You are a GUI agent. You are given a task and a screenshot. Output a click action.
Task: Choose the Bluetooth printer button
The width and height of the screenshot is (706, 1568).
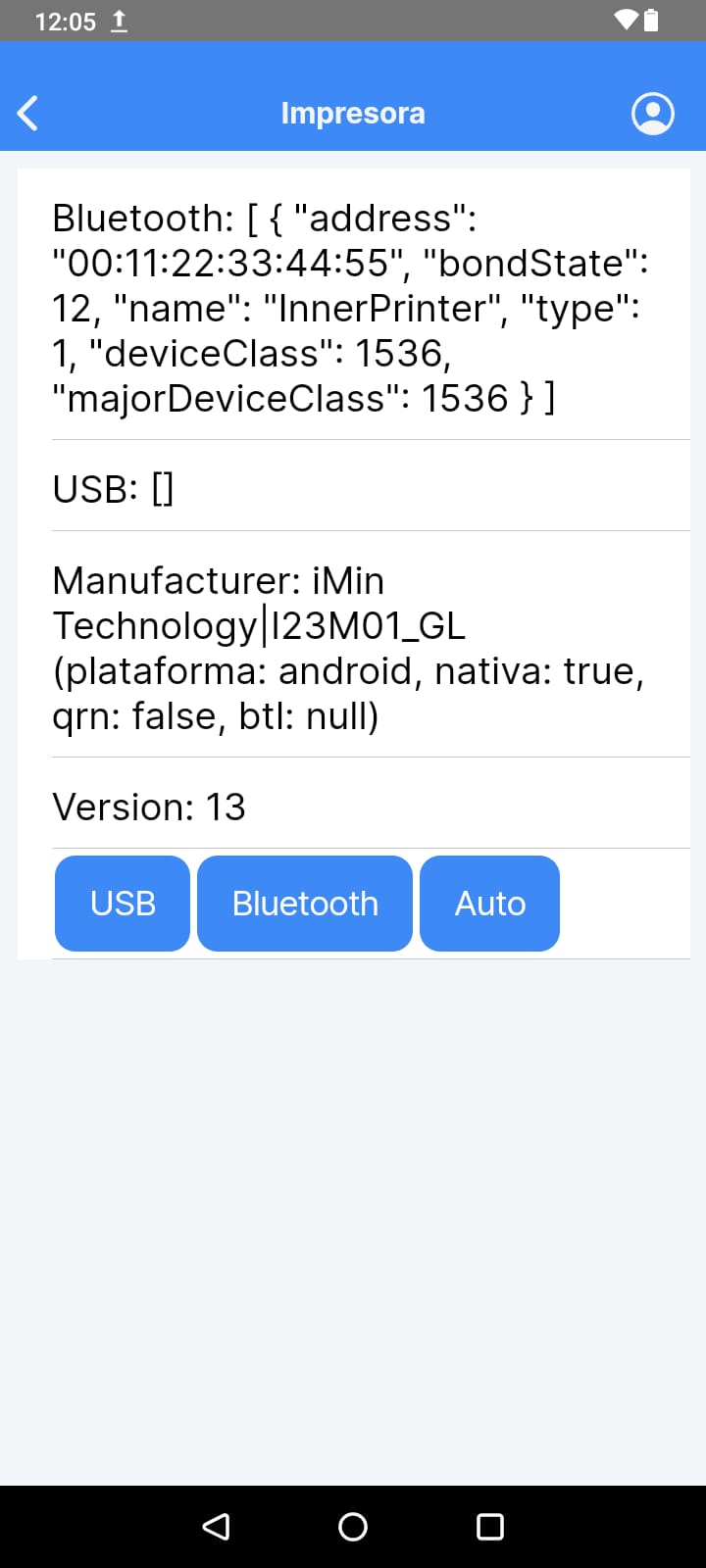305,904
